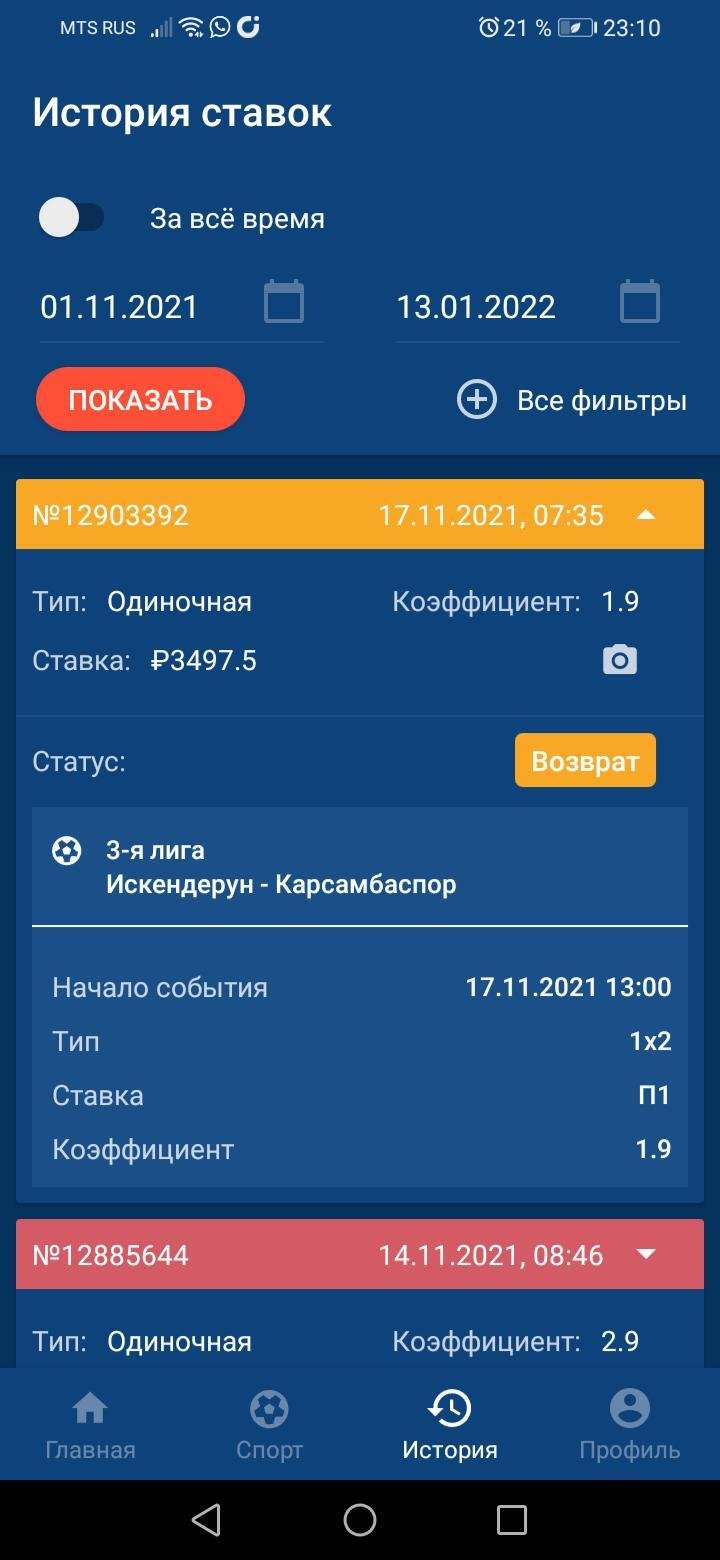Switch to the «Главная» tab

click(x=90, y=1425)
